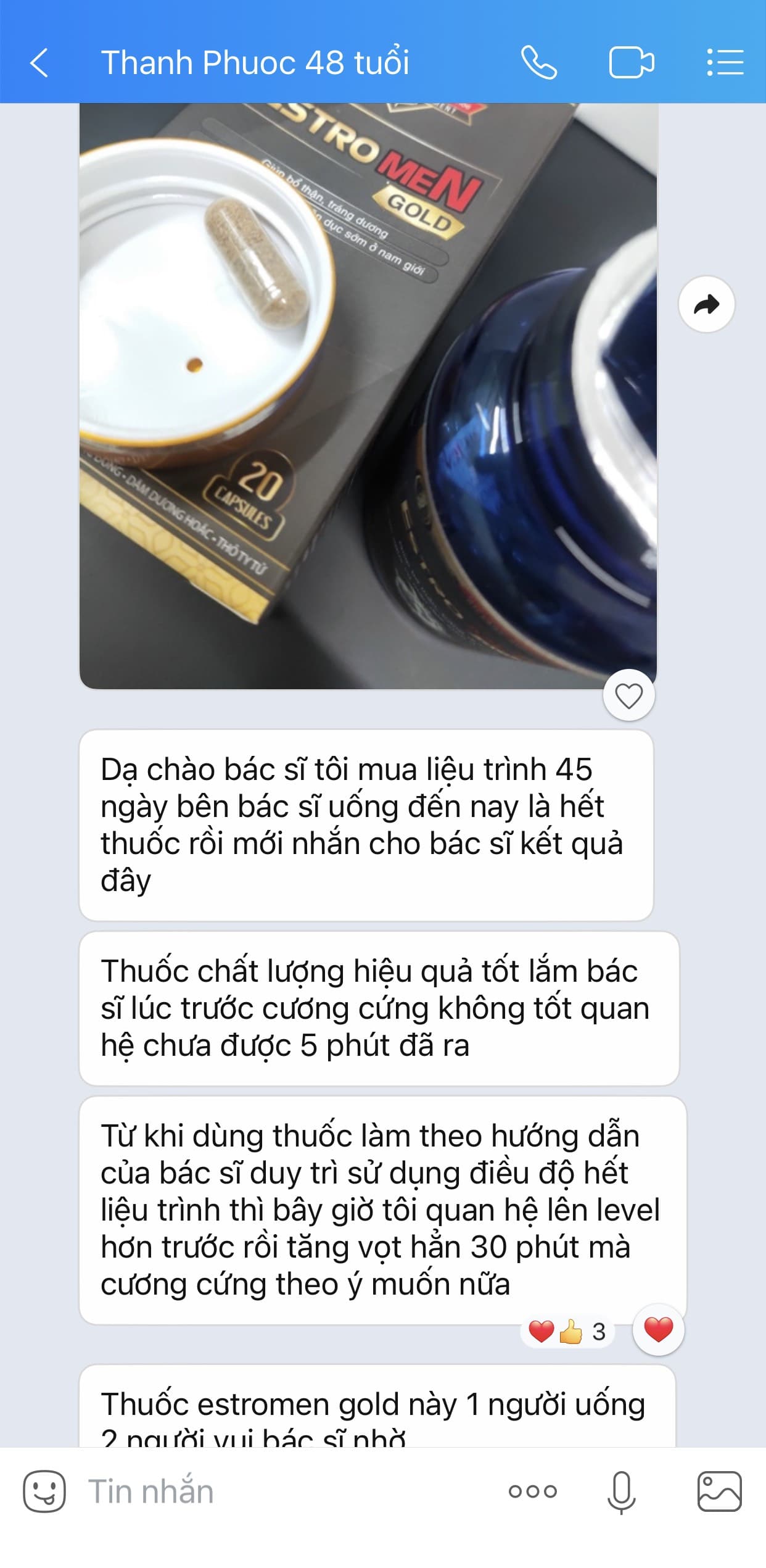Open more attachment options
Image resolution: width=766 pixels, height=1568 pixels.
coord(533,1491)
